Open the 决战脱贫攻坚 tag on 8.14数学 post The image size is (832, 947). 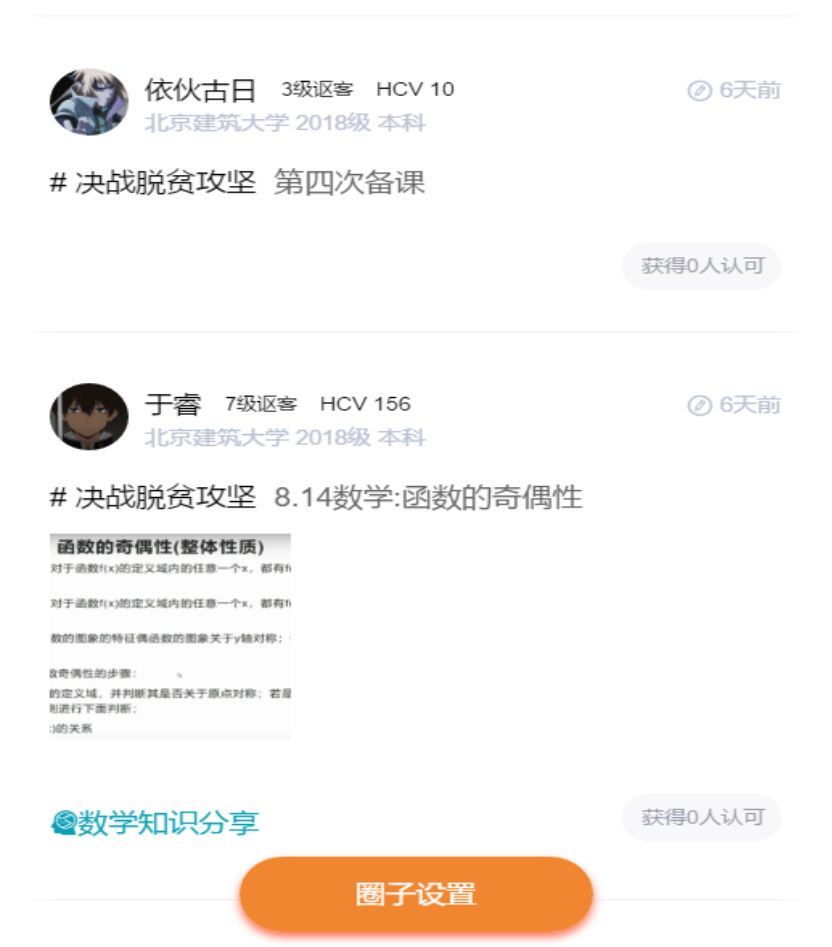click(x=153, y=497)
